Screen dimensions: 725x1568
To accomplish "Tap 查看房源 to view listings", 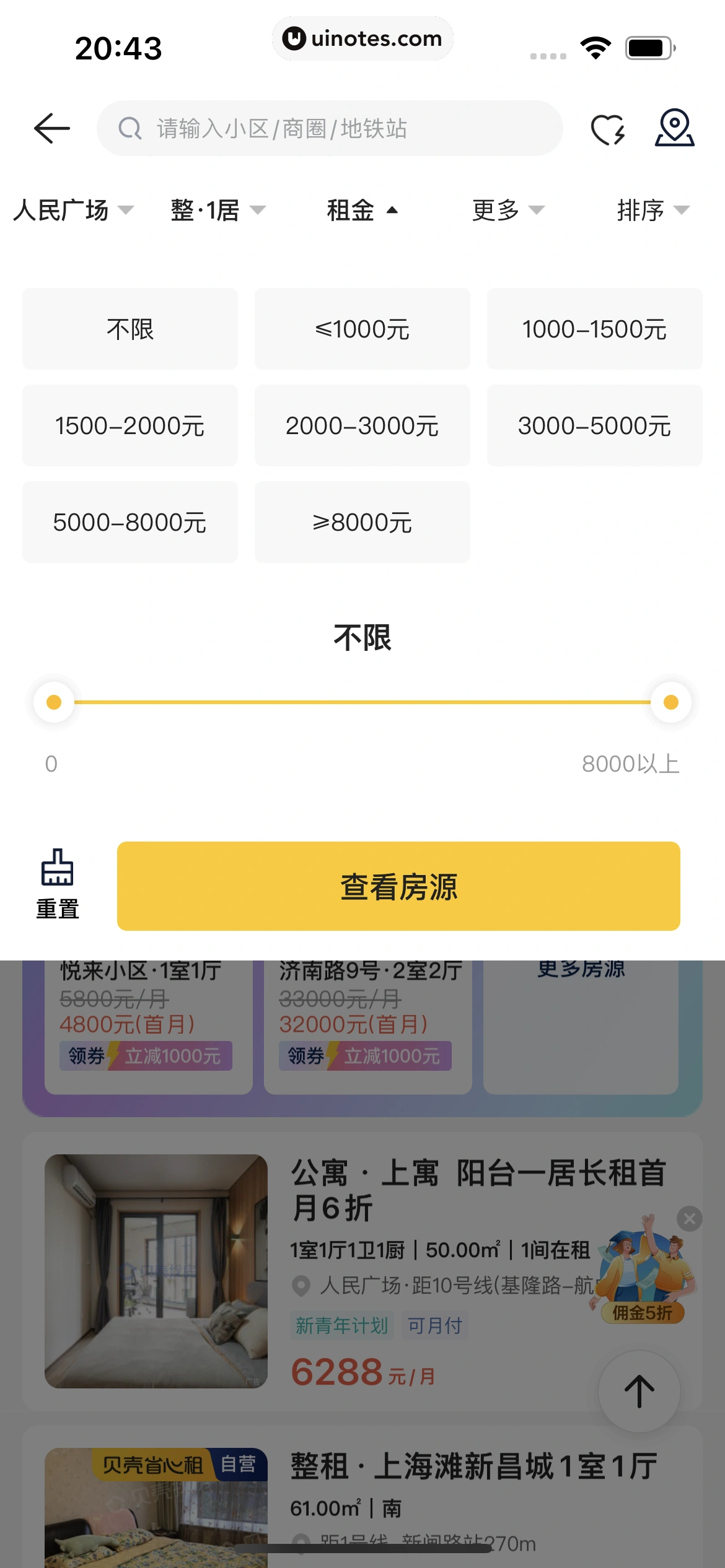I will [x=398, y=886].
